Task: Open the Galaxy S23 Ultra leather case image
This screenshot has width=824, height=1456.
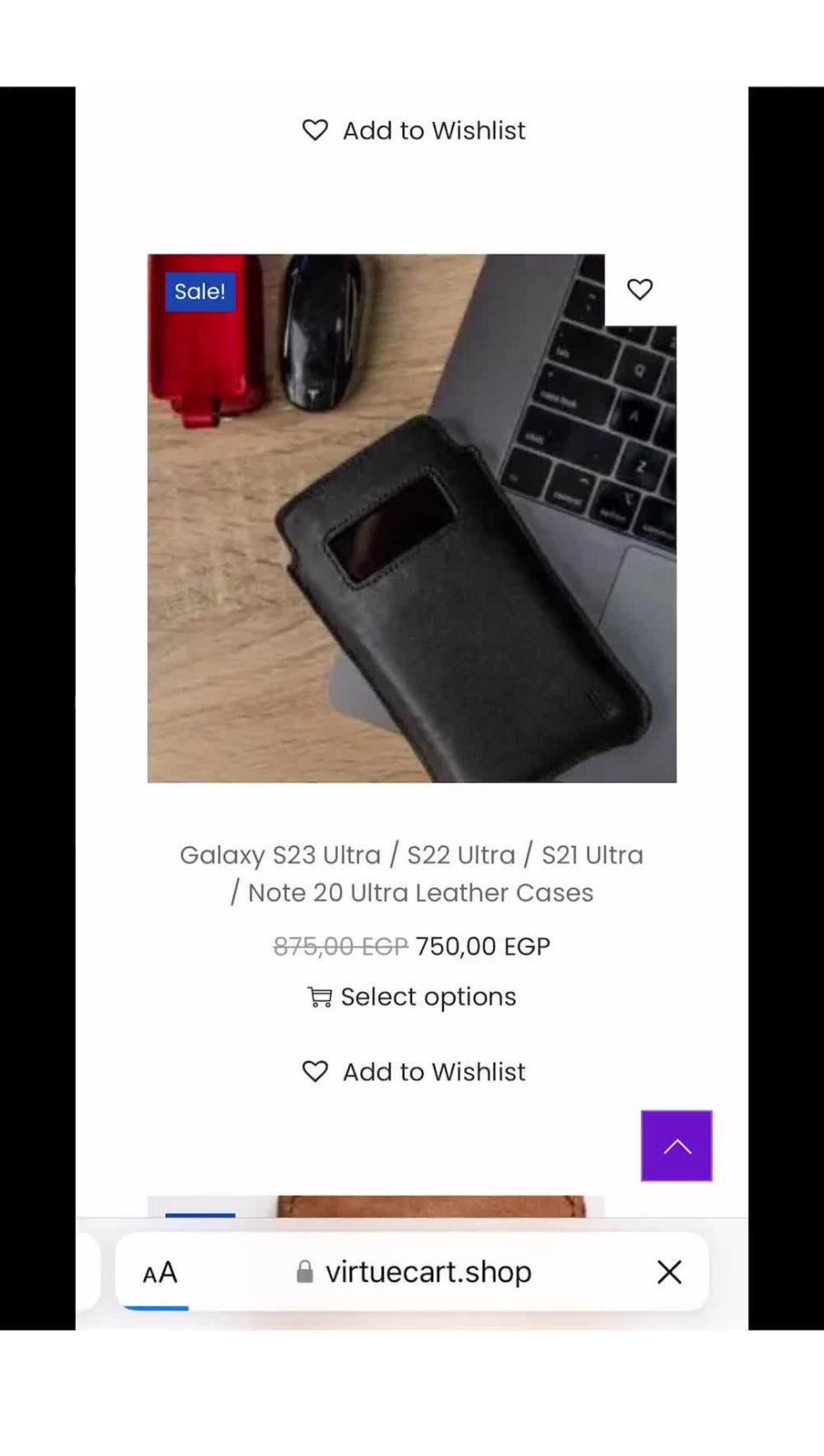Action: (412, 518)
